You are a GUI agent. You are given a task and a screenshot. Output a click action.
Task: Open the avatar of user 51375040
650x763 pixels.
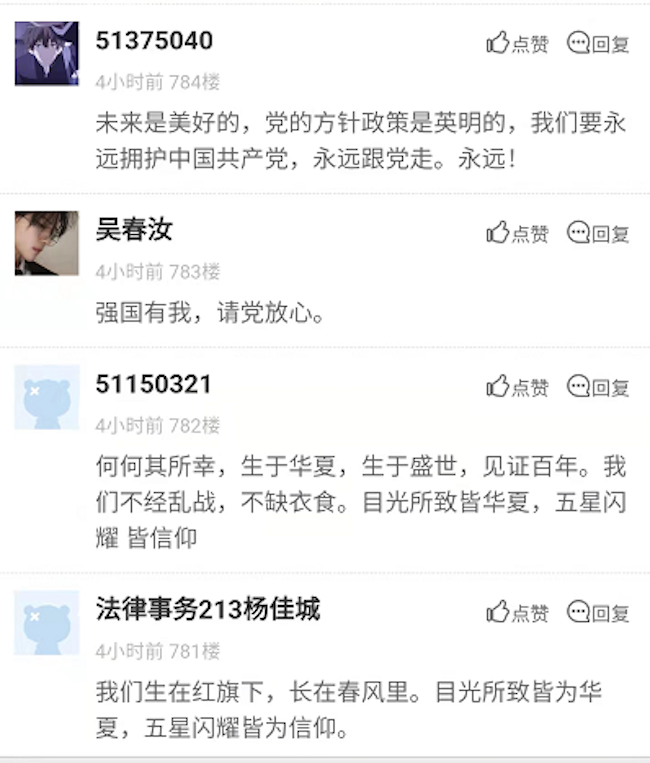point(47,54)
